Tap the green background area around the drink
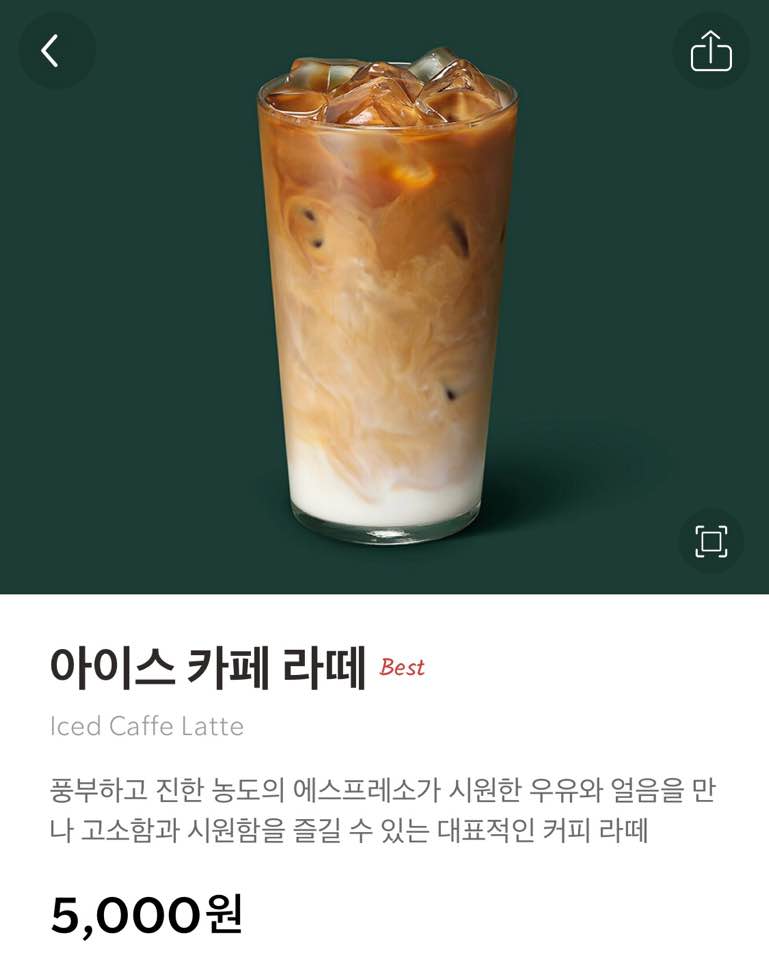The image size is (769, 960). [x=120, y=300]
